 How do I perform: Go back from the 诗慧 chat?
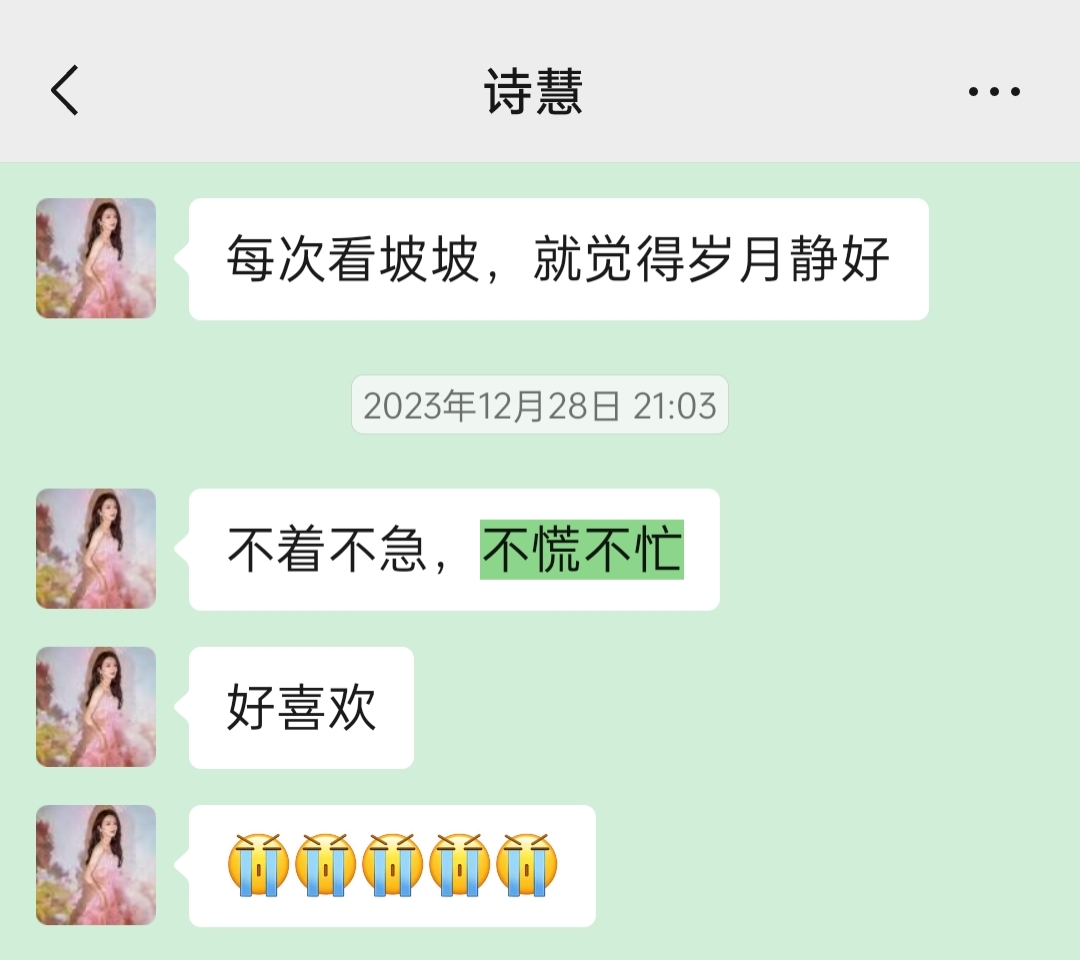(65, 91)
